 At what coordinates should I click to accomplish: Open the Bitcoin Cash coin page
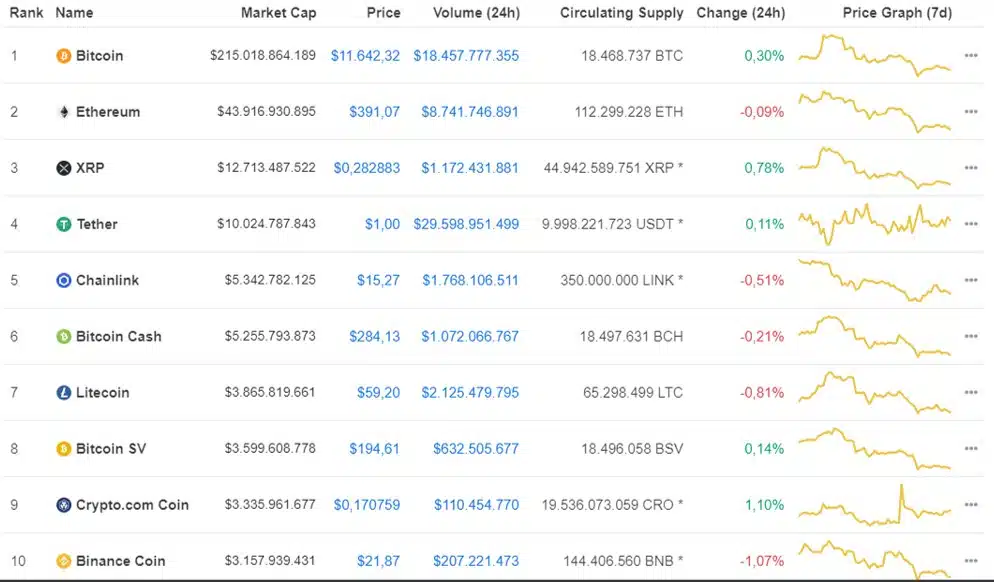[118, 336]
